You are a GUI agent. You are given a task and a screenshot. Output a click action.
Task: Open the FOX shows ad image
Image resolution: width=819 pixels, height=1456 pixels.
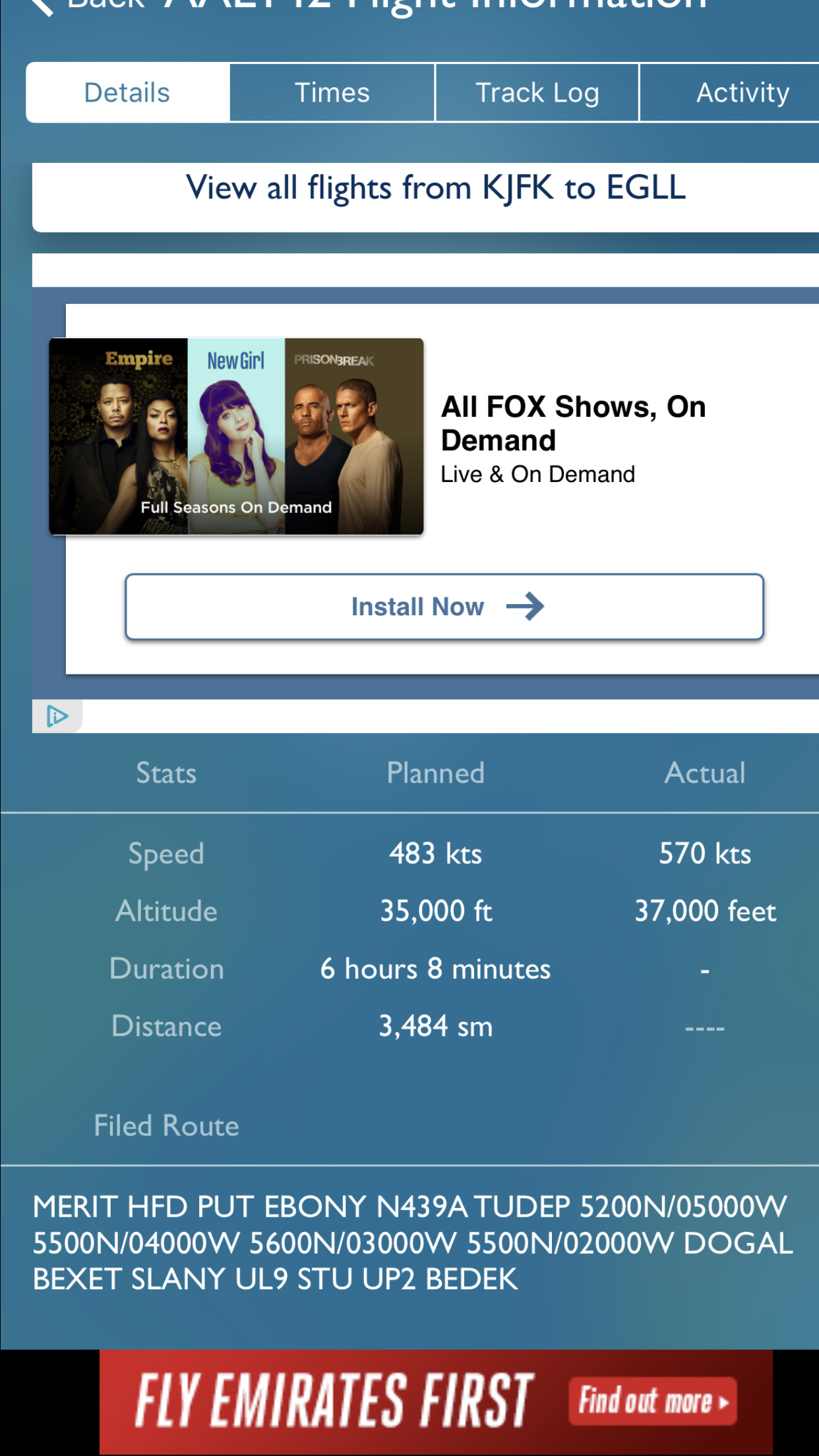[x=236, y=437]
